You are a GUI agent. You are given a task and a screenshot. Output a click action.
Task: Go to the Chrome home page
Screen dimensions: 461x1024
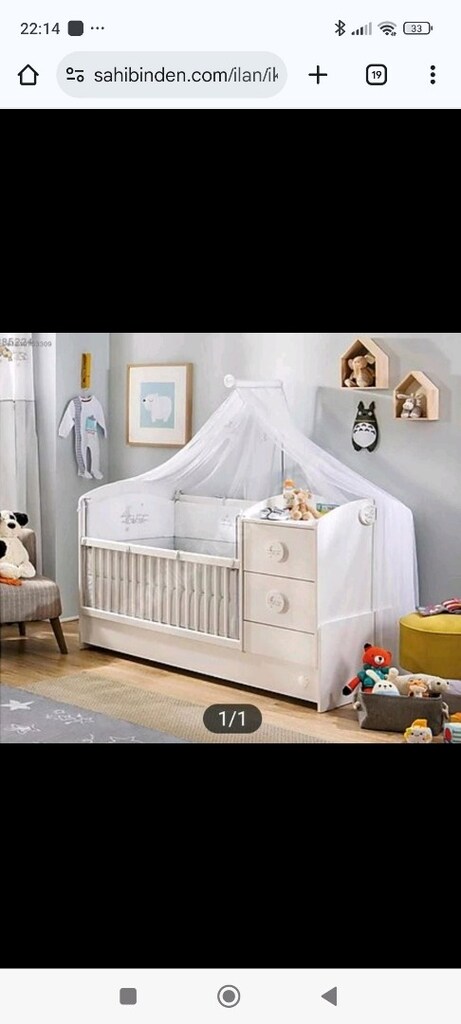pos(28,75)
